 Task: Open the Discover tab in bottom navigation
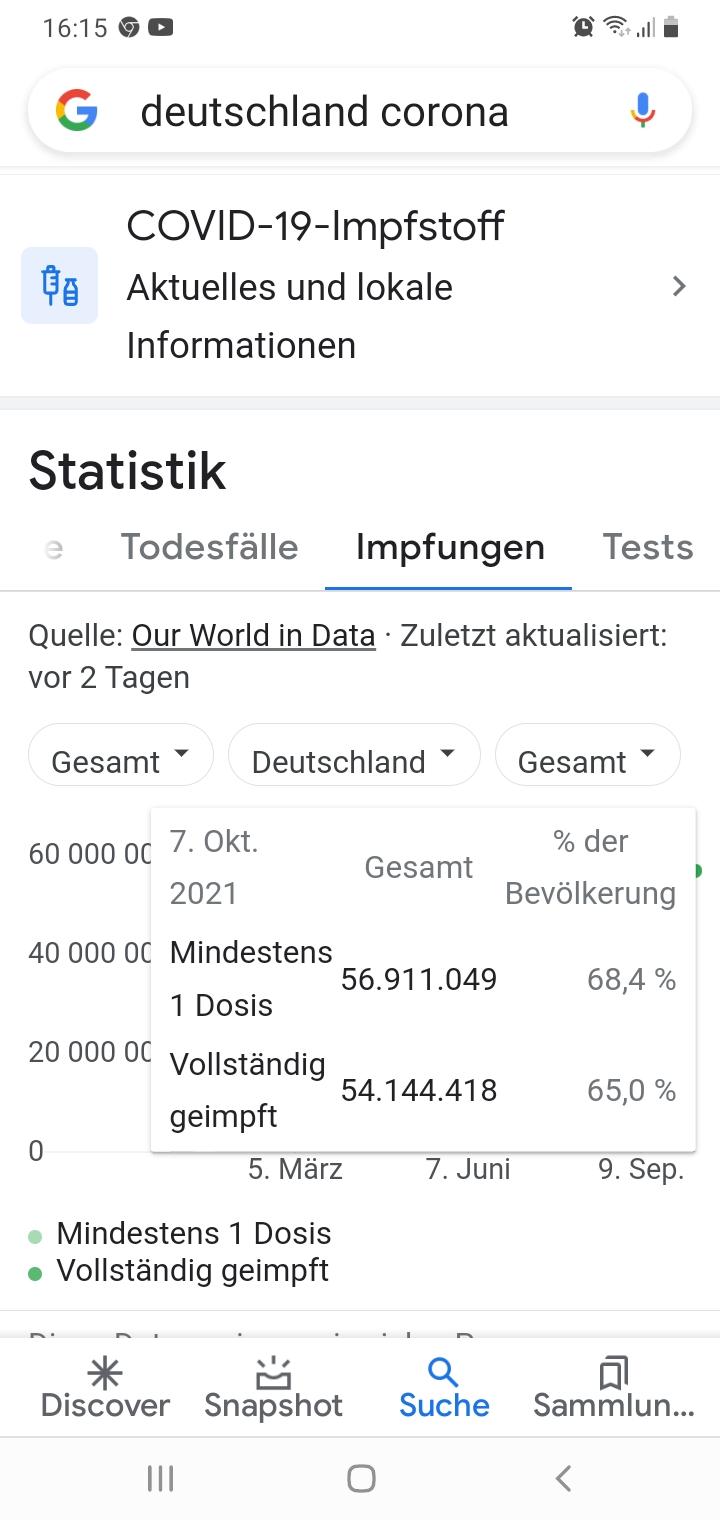pos(105,1388)
